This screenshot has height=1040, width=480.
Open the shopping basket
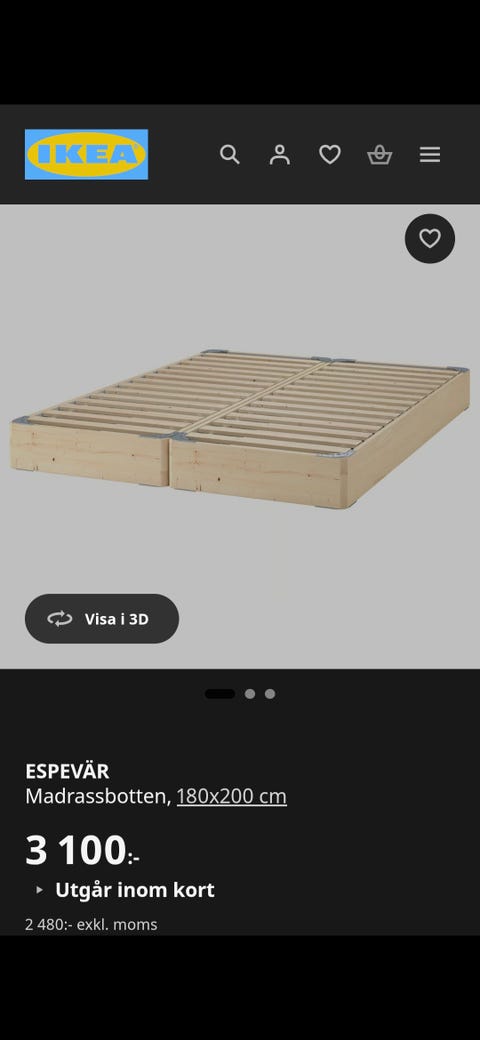[380, 155]
